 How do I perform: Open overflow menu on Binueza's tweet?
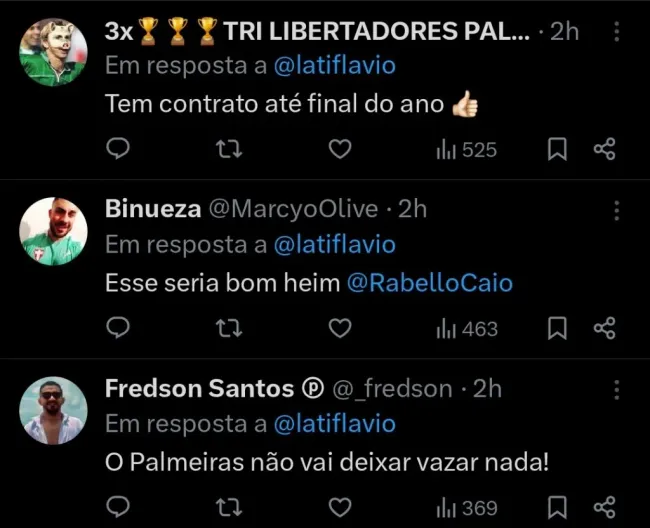click(616, 210)
